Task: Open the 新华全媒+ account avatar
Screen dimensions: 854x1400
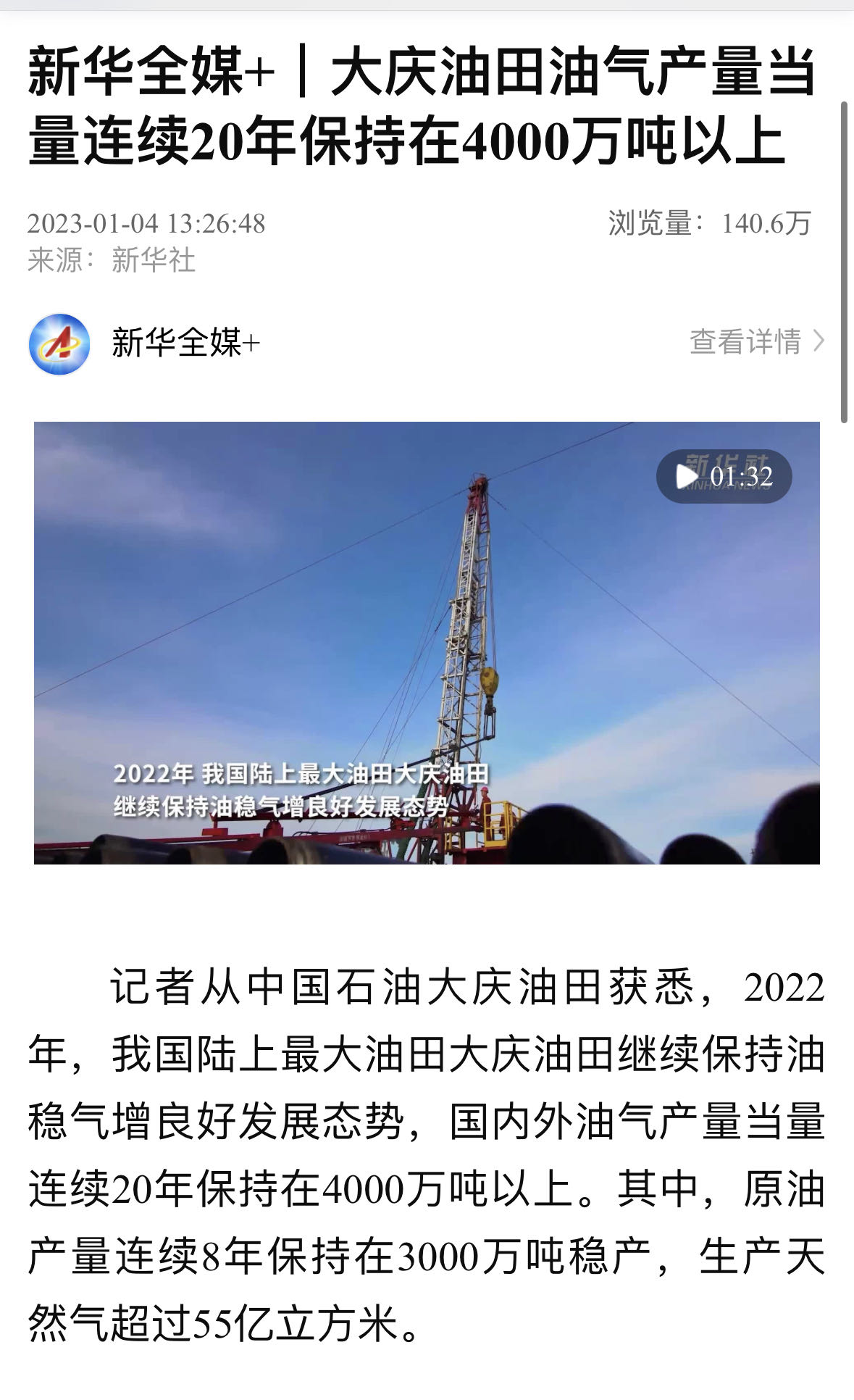Action: pyautogui.click(x=59, y=343)
